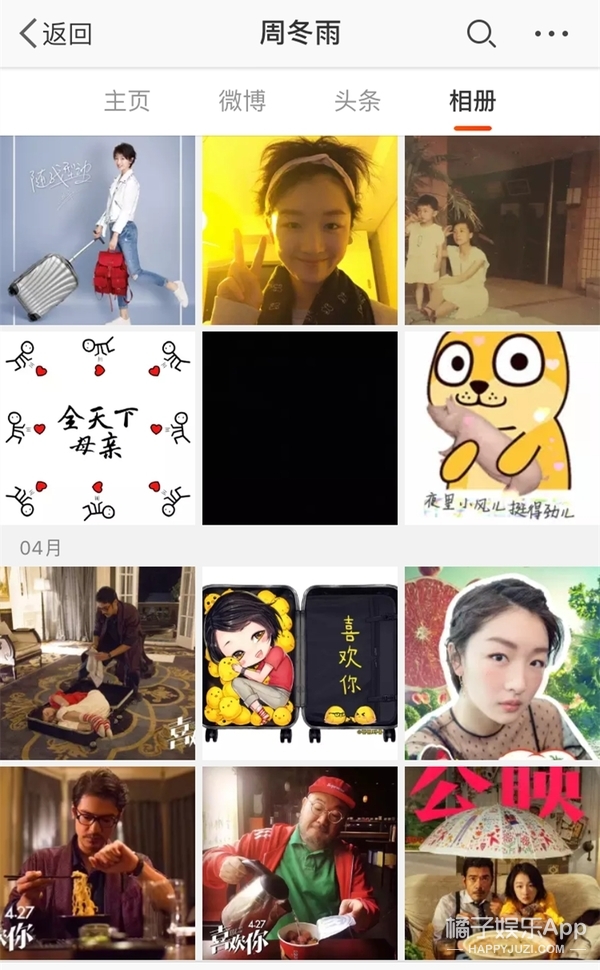Open the 全天下母亲 image
The height and width of the screenshot is (970, 600).
click(x=98, y=428)
